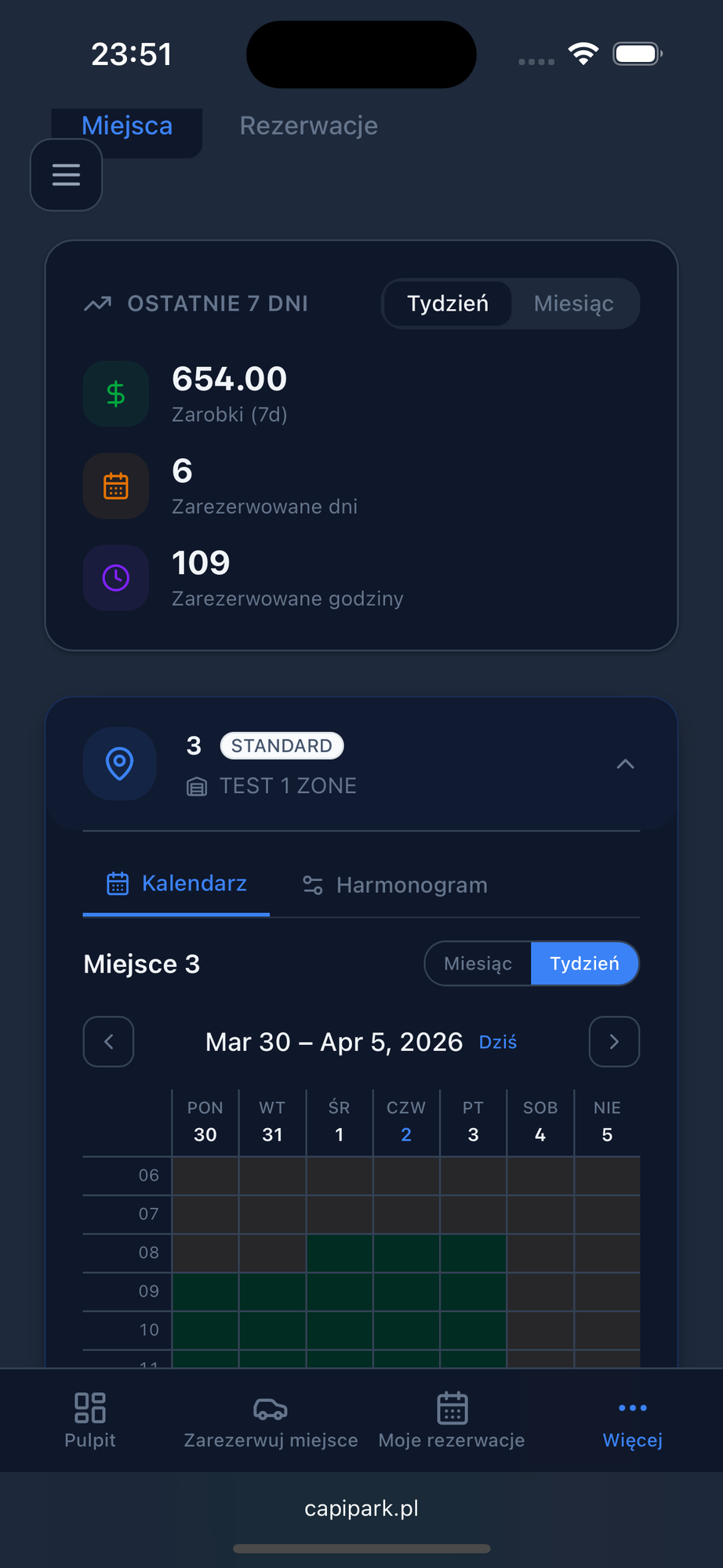Open the Harmonogram tab
Screen dimensions: 723x1568
click(x=395, y=885)
